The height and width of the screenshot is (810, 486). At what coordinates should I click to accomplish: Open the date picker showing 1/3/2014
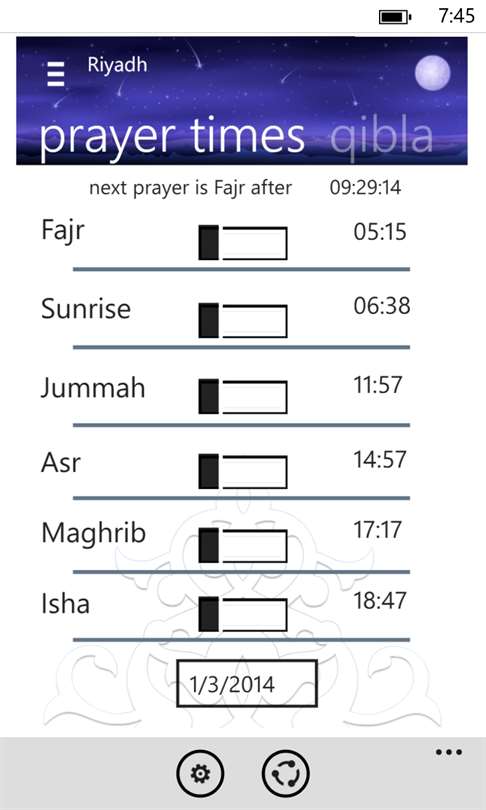247,683
